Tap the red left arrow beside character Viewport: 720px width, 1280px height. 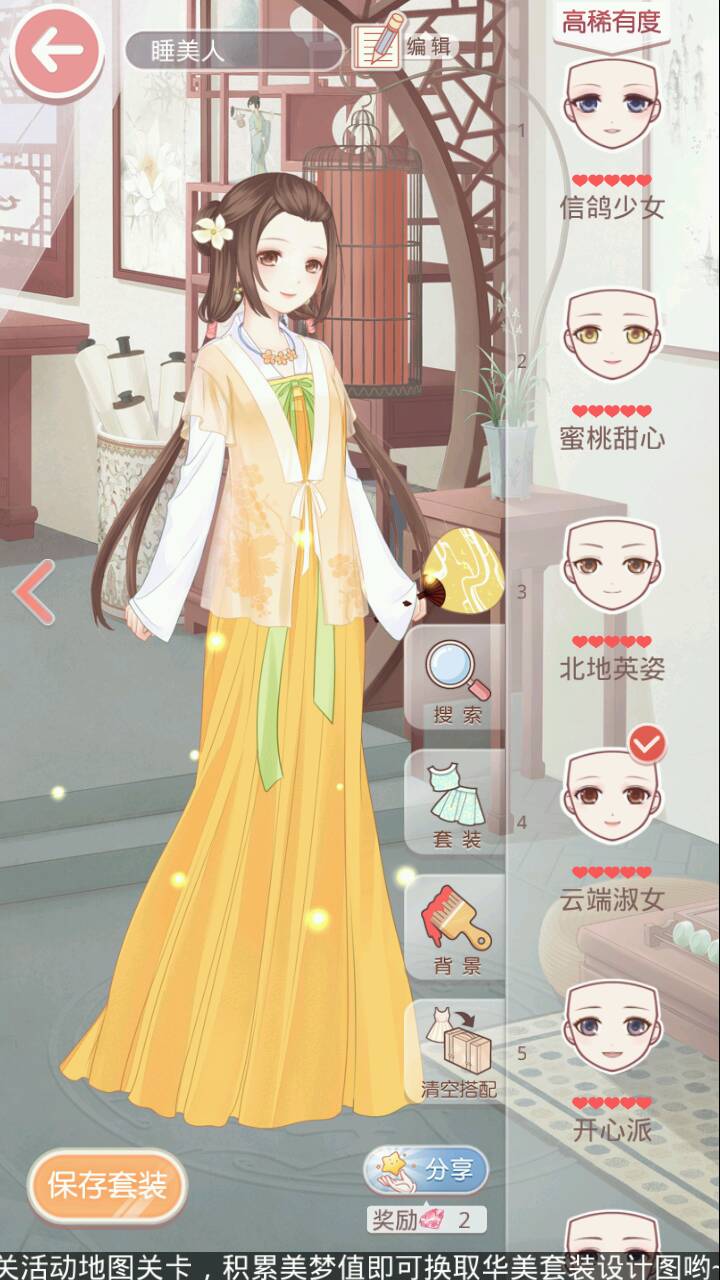coord(34,593)
